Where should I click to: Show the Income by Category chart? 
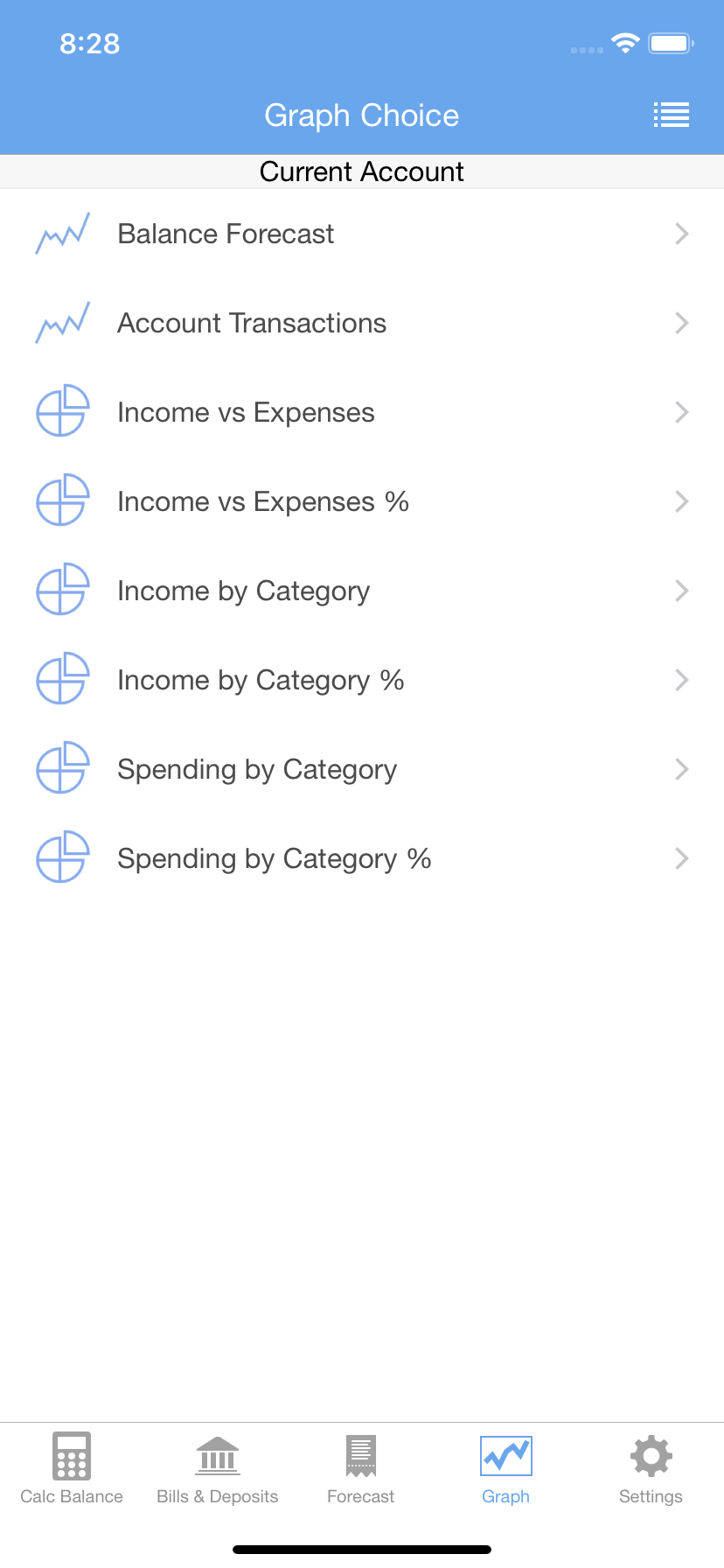coord(362,591)
